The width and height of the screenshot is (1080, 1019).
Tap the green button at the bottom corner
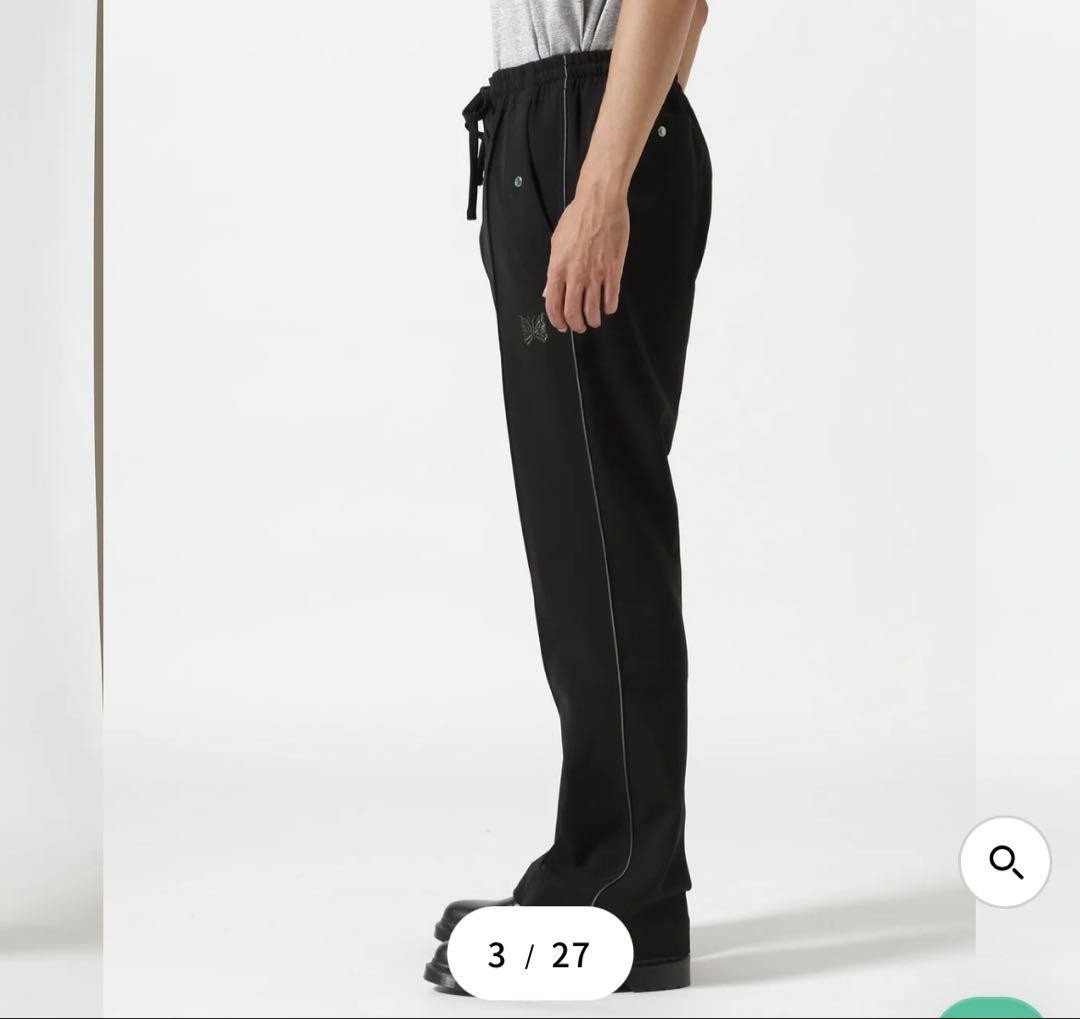tap(991, 1008)
